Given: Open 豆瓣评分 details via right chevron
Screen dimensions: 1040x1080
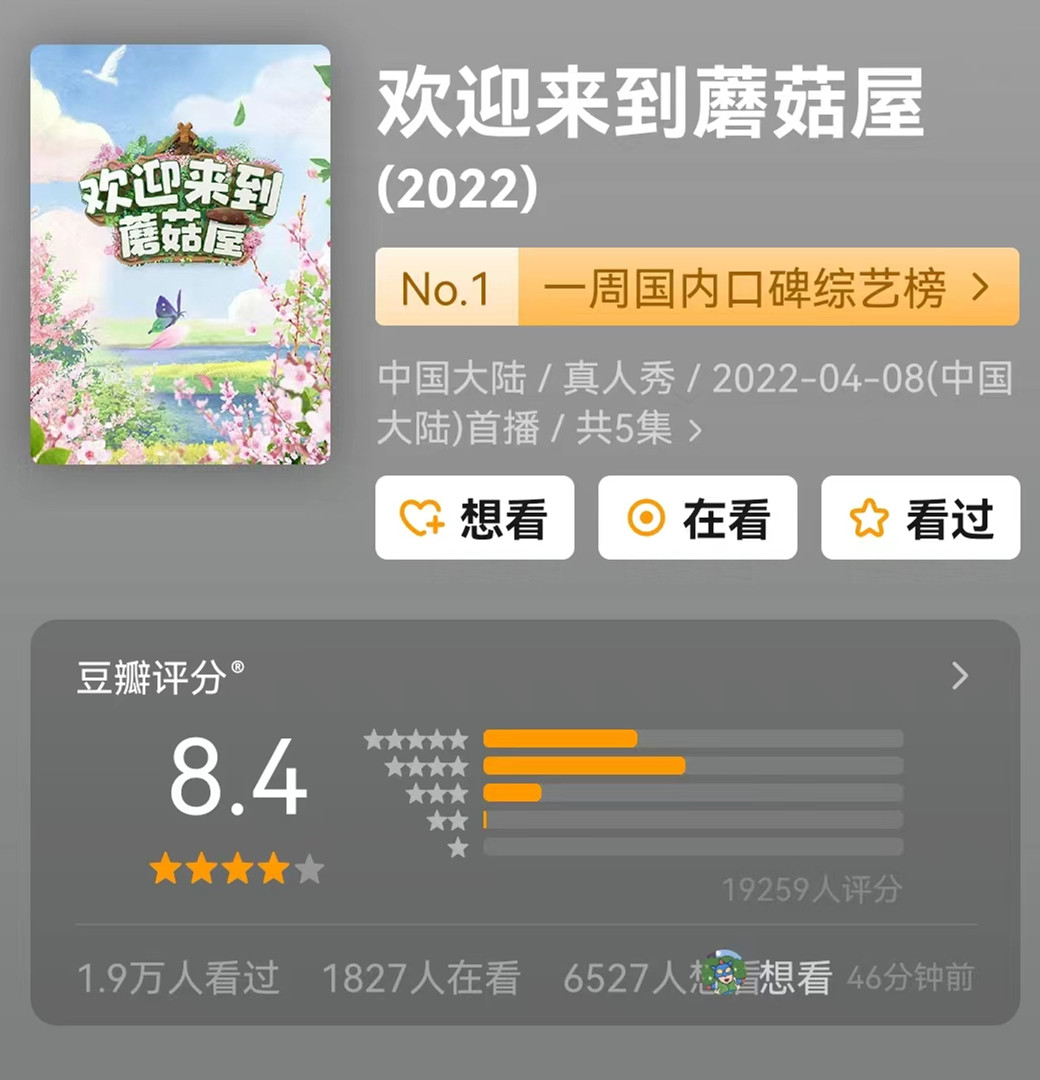Looking at the screenshot, I should tap(958, 677).
